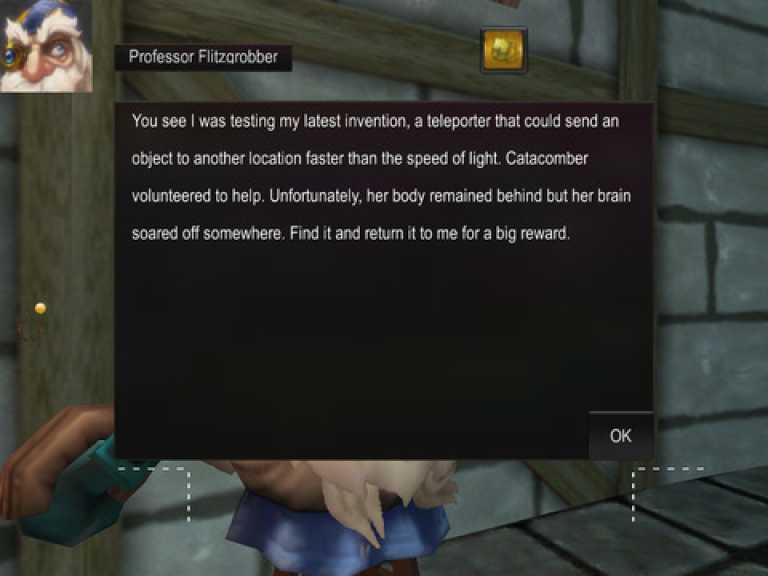Tap the gold icon above the dialog

tap(503, 50)
